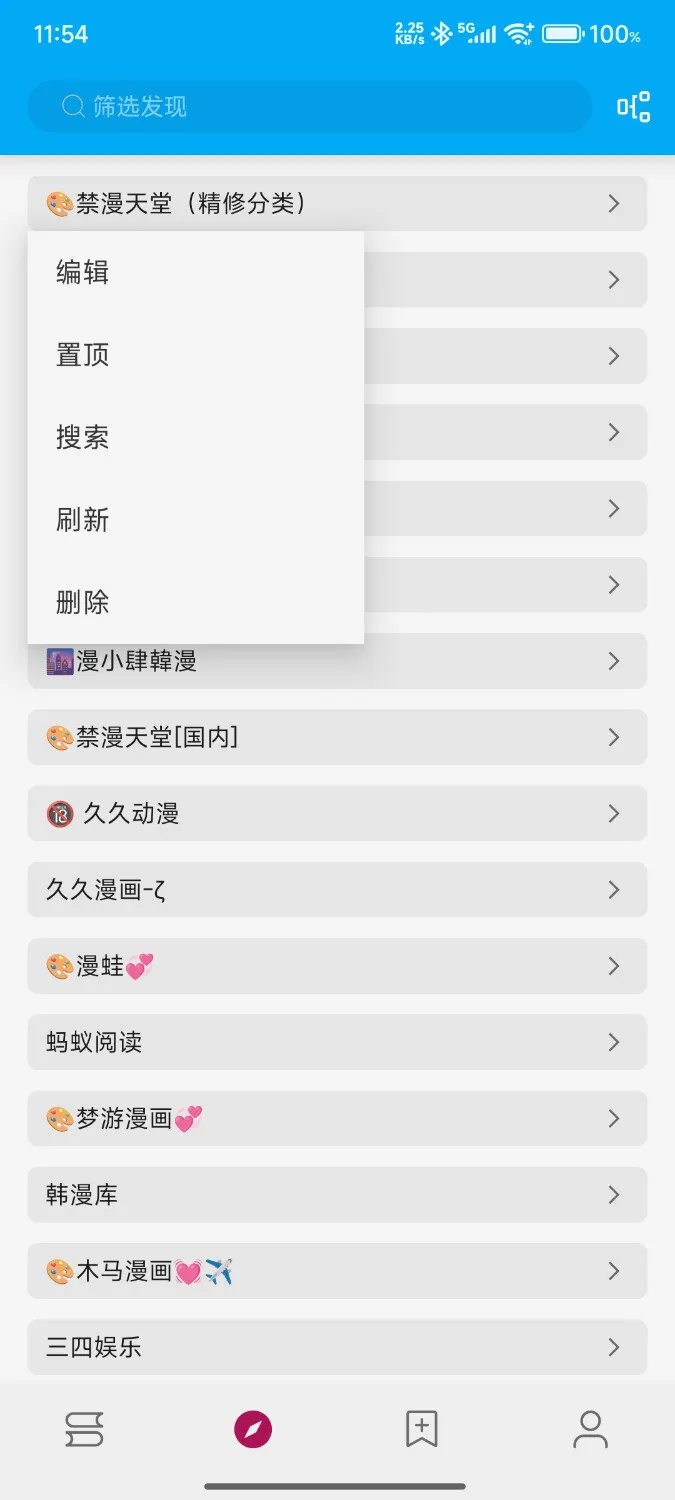Open the 久久动漫 row

(337, 814)
